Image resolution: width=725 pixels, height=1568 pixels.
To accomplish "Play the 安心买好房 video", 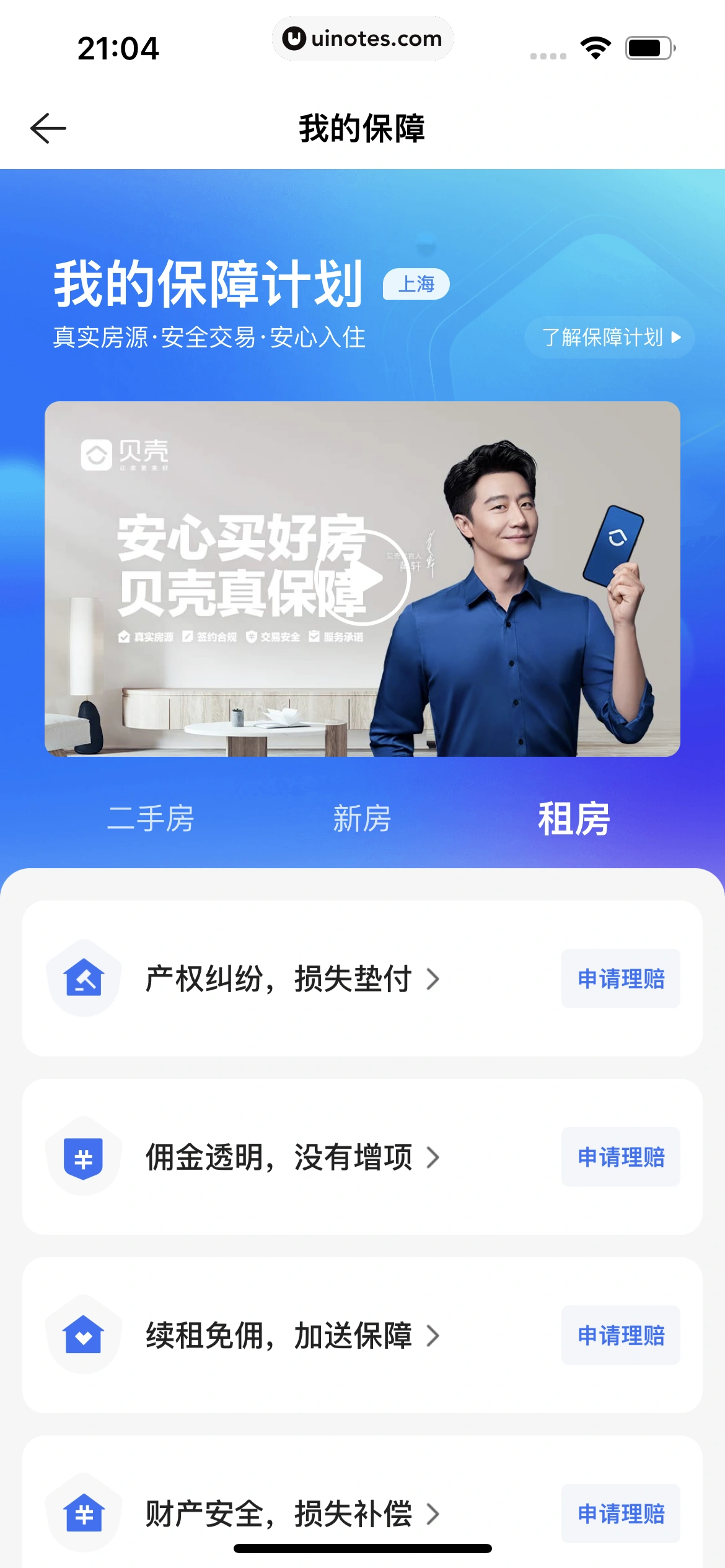I will 362,578.
